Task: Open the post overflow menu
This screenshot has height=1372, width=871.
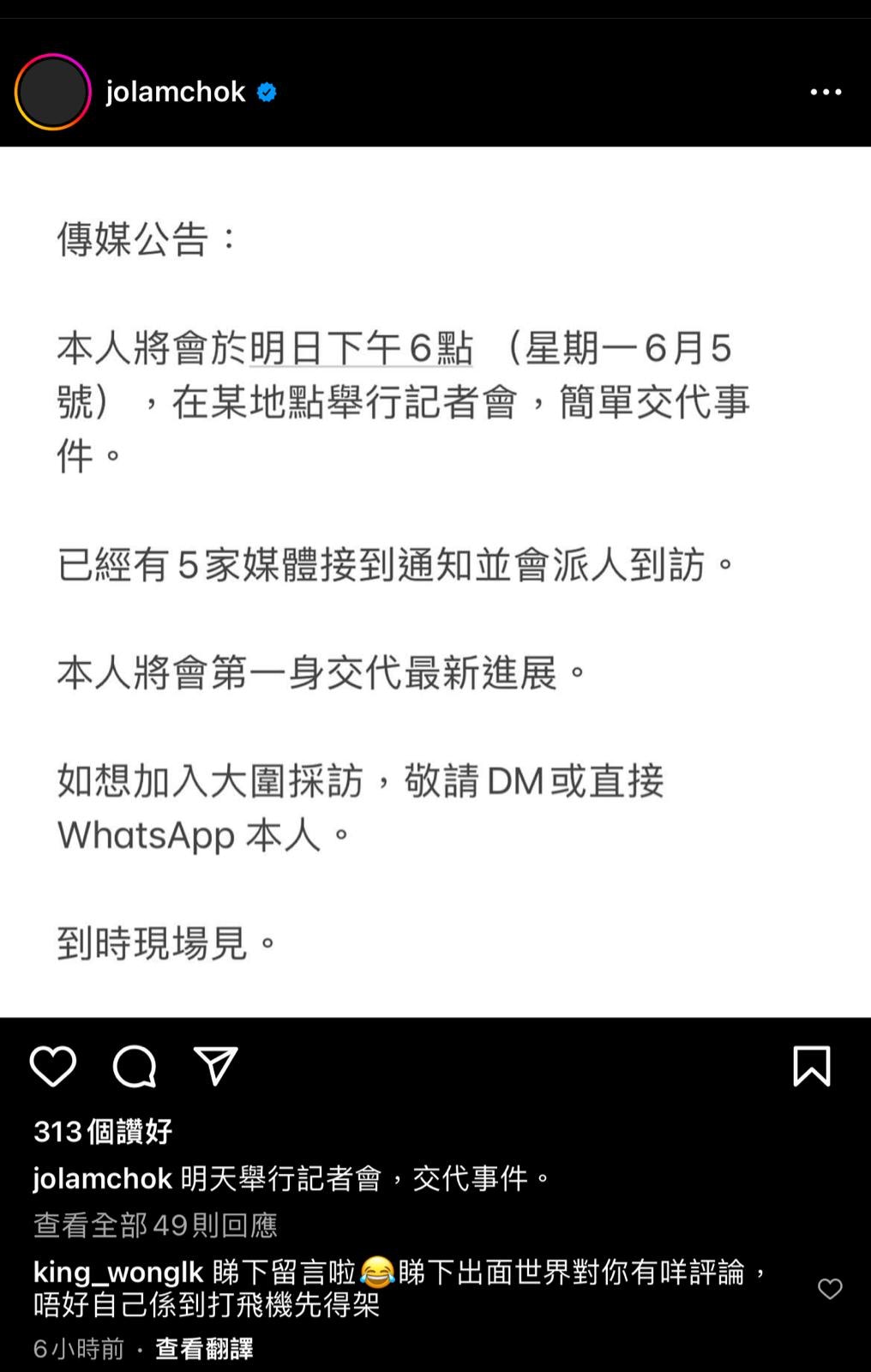Action: (x=826, y=92)
